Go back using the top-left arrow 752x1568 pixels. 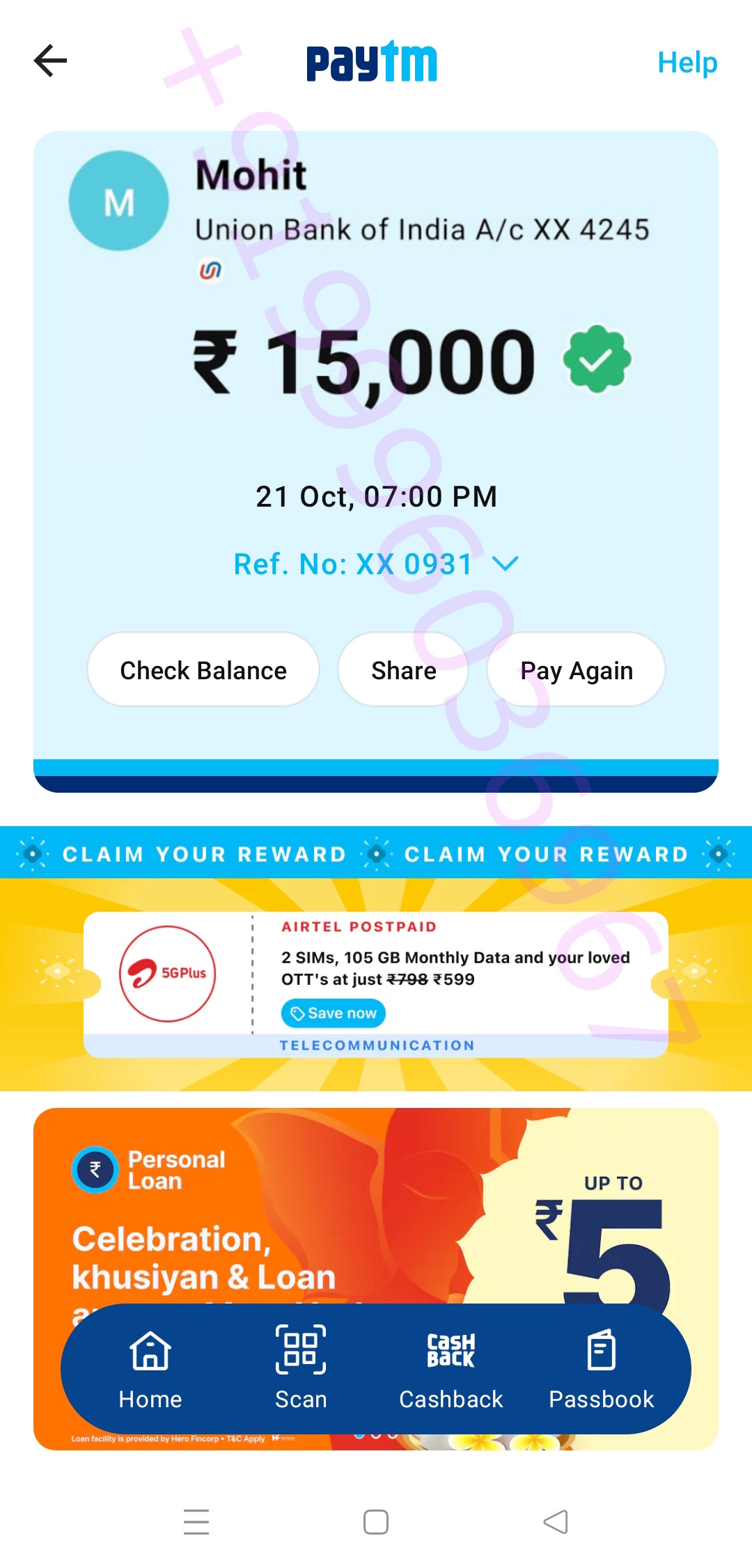pos(51,61)
